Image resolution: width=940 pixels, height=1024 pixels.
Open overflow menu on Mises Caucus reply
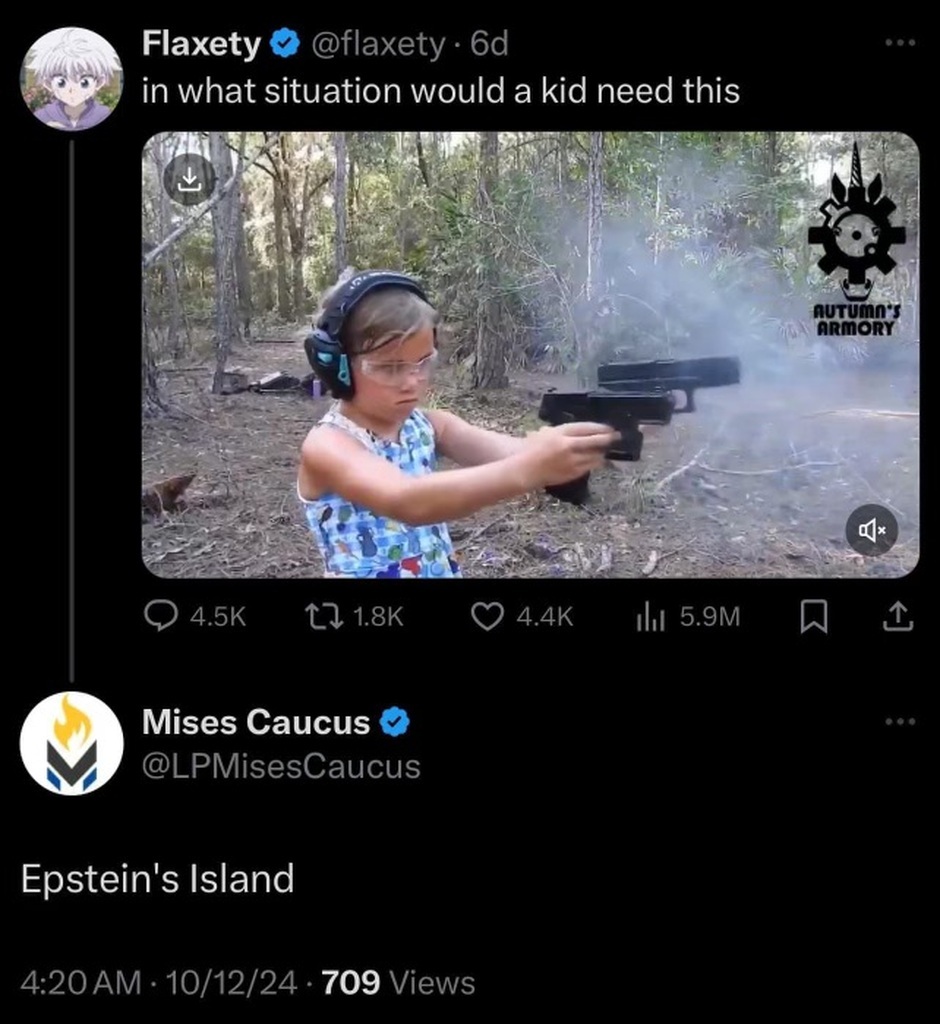(899, 722)
